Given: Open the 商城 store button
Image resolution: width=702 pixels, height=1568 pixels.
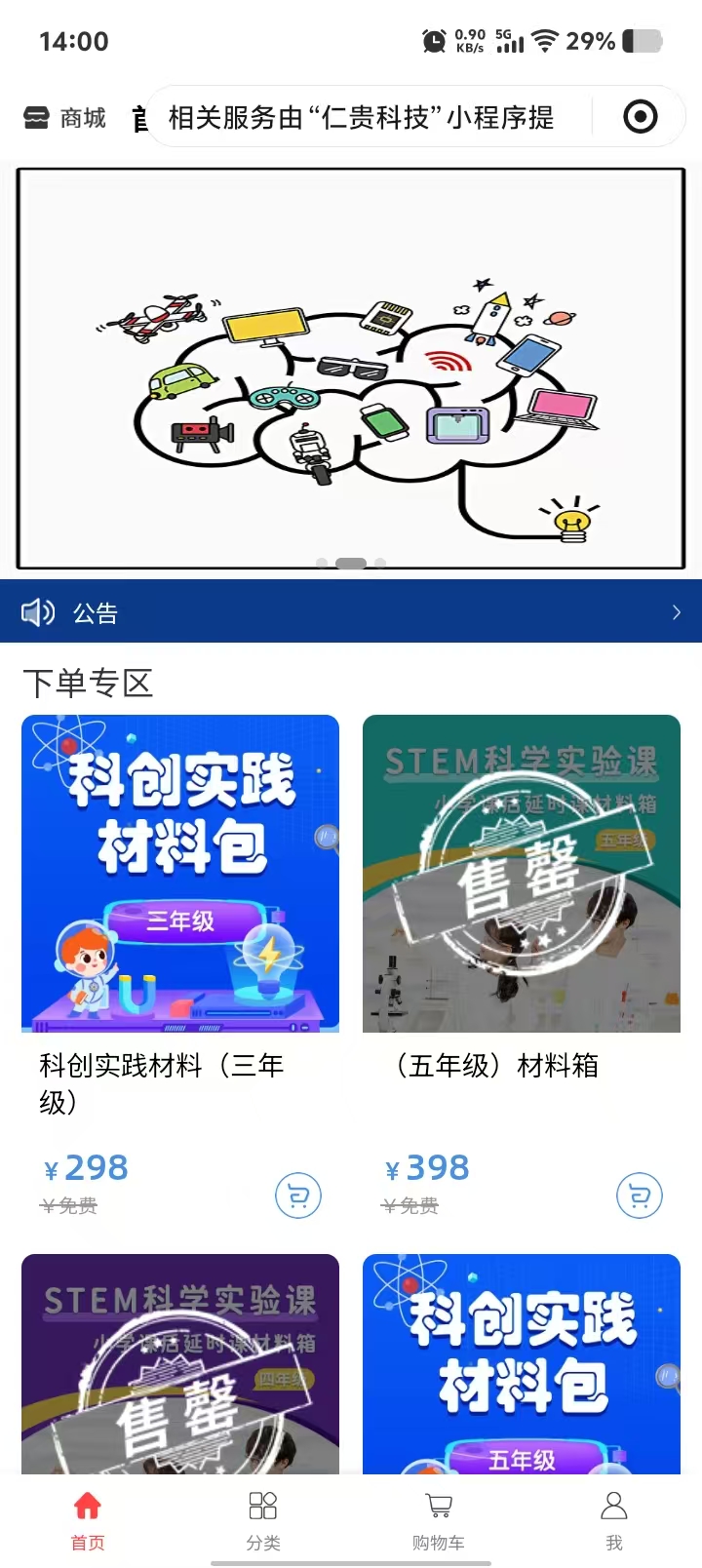Looking at the screenshot, I should 64,118.
